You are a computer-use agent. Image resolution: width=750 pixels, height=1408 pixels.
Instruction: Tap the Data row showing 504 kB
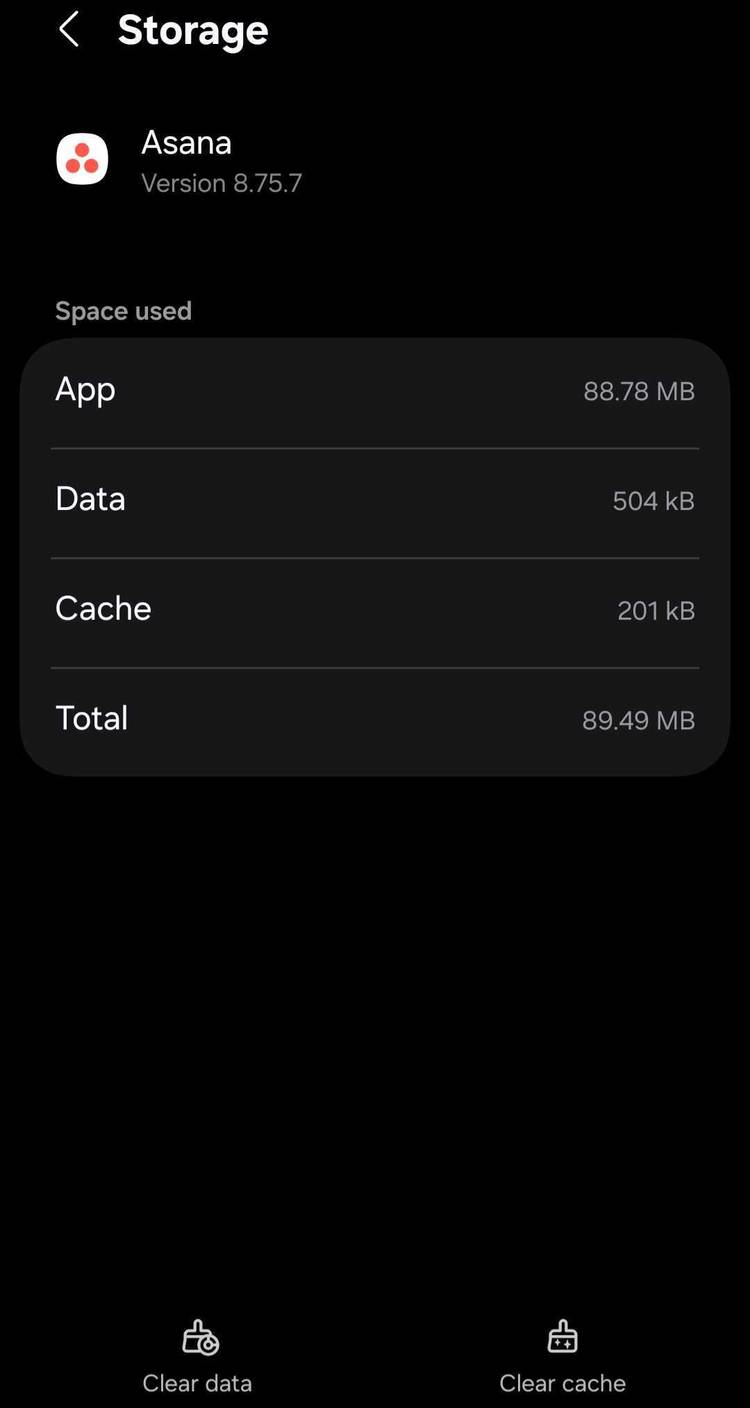[375, 500]
